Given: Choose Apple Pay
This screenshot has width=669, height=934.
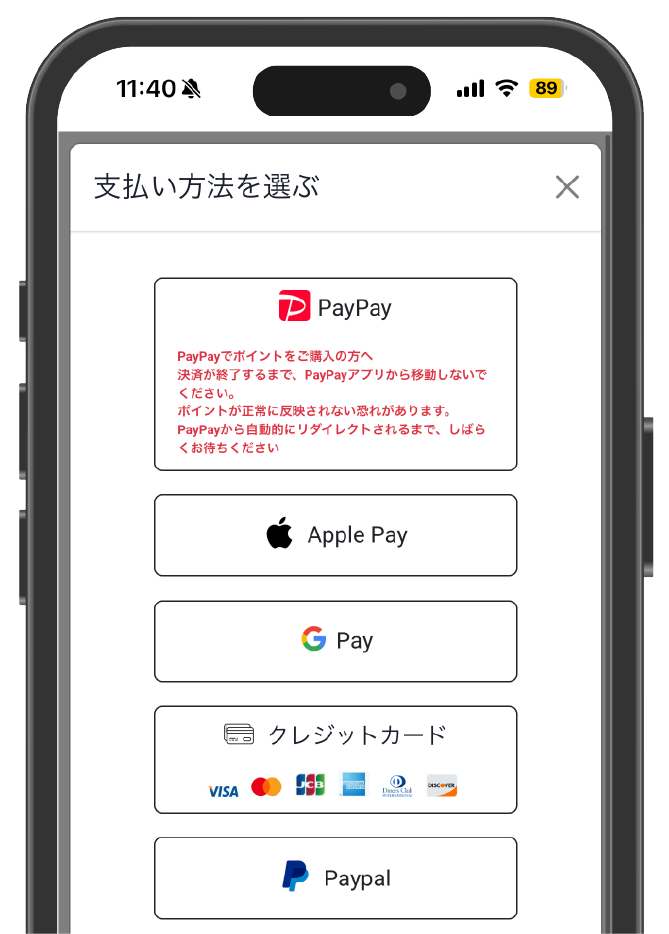Looking at the screenshot, I should pos(335,535).
